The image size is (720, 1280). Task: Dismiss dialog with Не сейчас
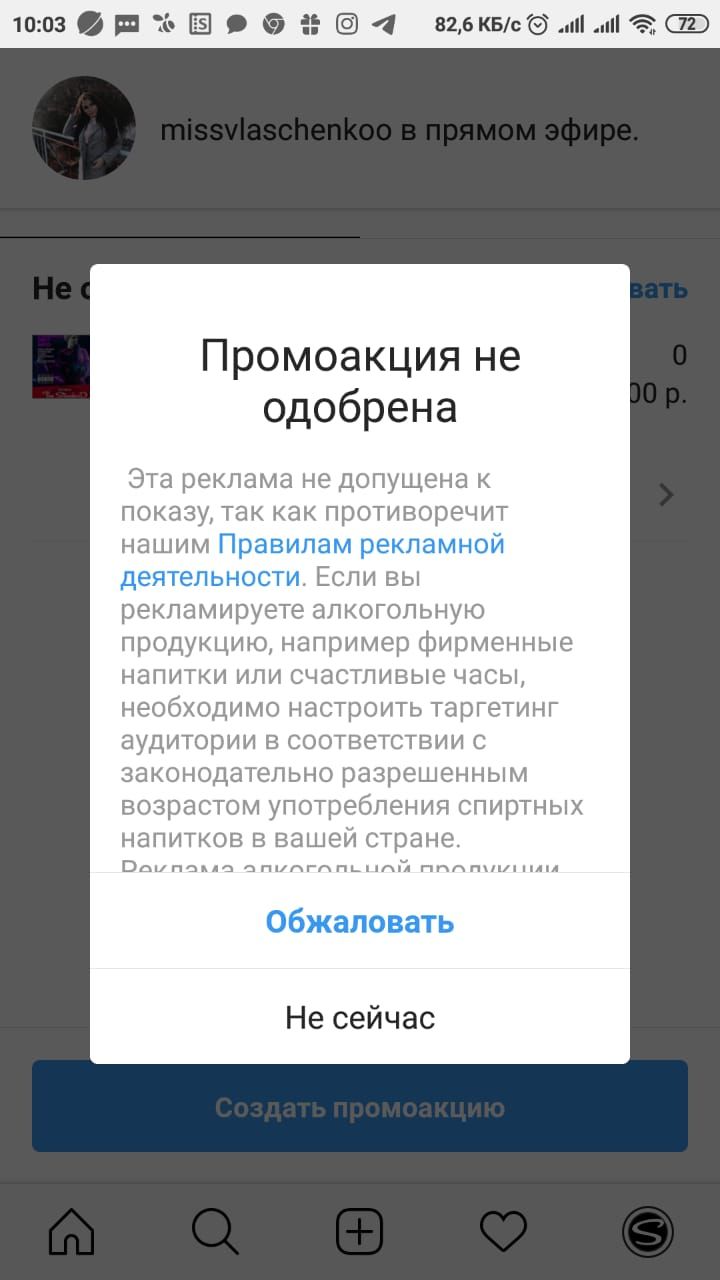[360, 1017]
